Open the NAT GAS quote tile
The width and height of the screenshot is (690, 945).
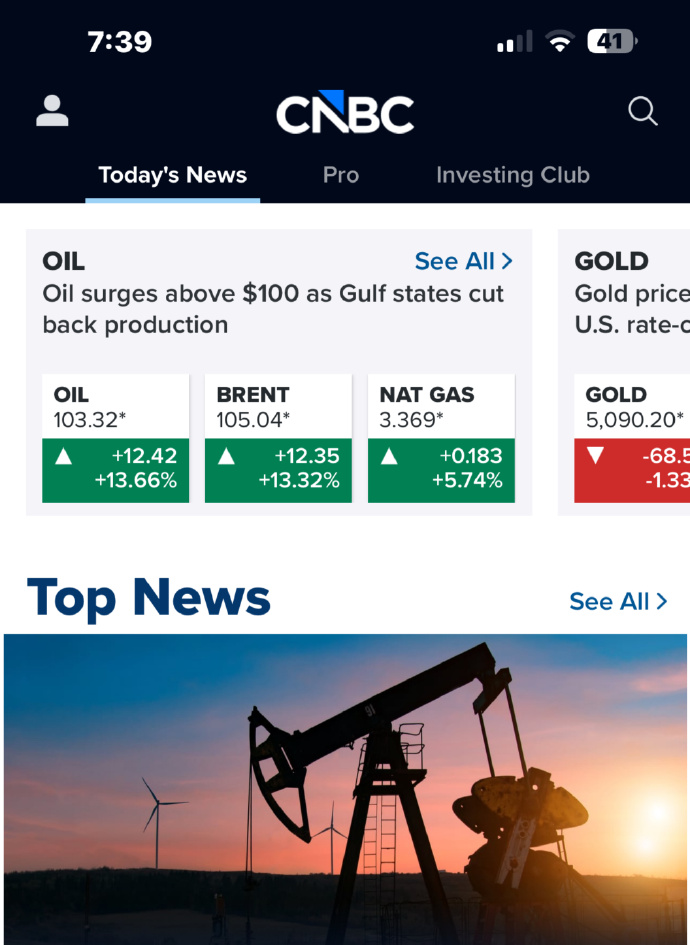pos(441,438)
